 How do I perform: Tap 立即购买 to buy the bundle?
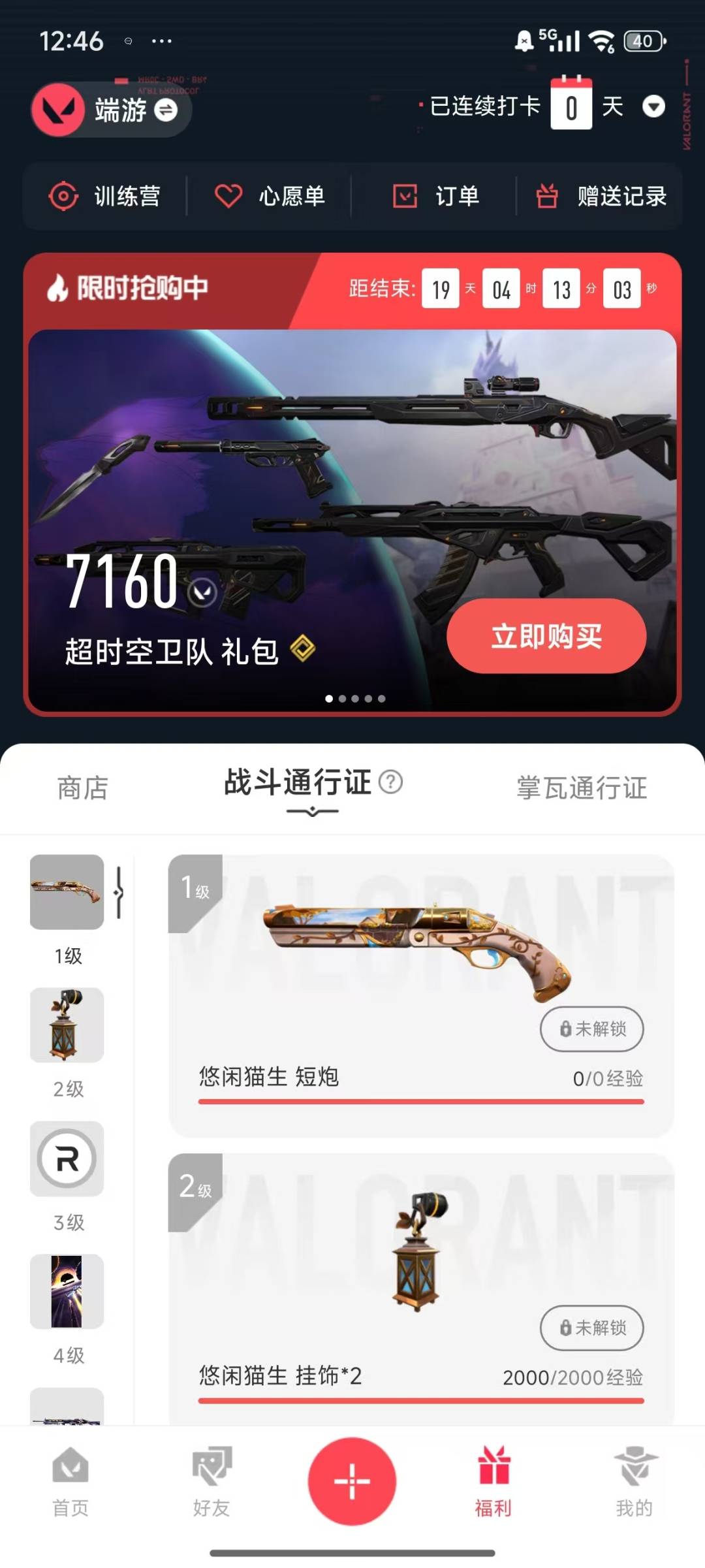pos(546,636)
